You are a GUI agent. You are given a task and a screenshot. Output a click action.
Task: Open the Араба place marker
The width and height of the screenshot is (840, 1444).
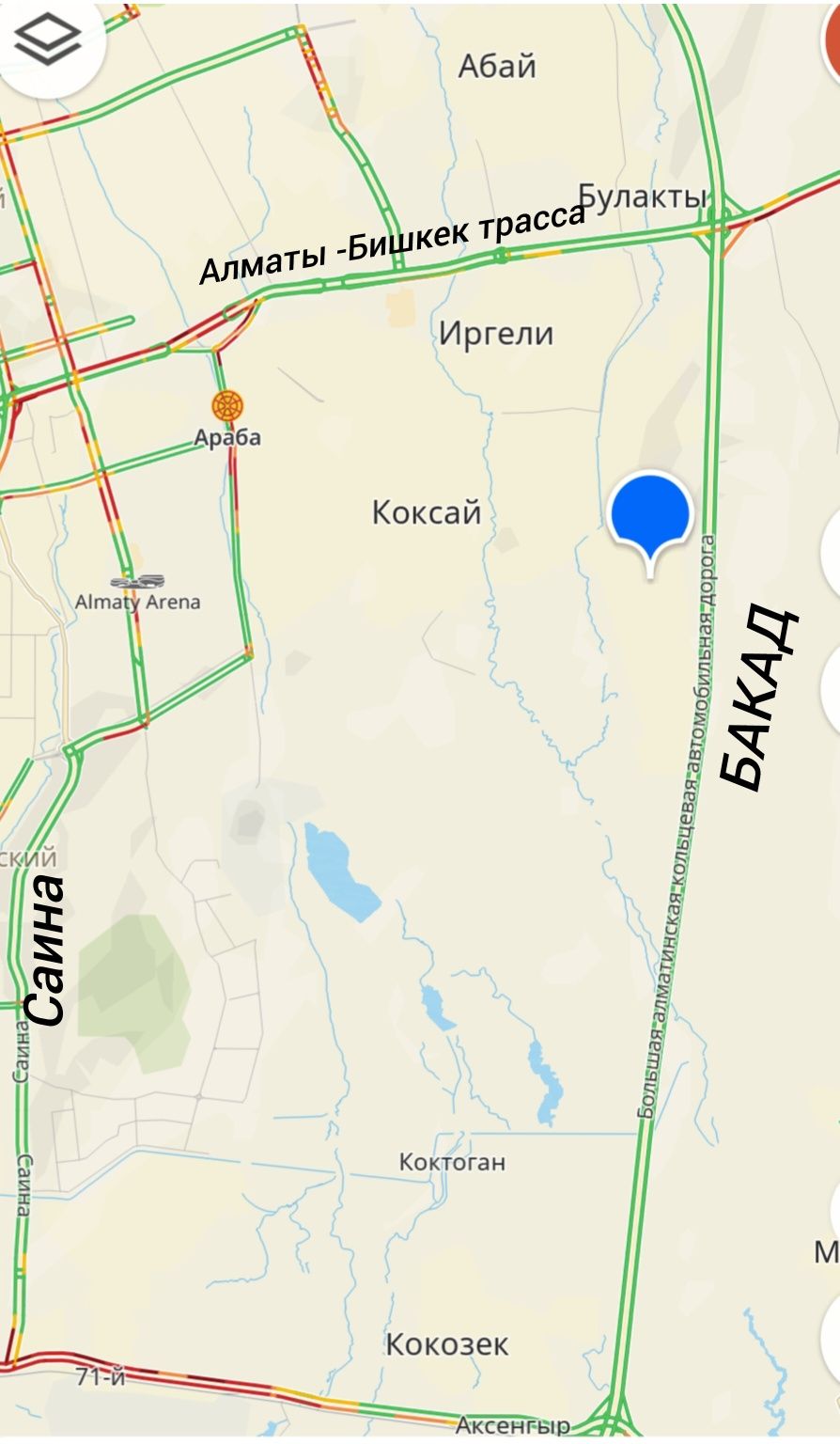[227, 407]
